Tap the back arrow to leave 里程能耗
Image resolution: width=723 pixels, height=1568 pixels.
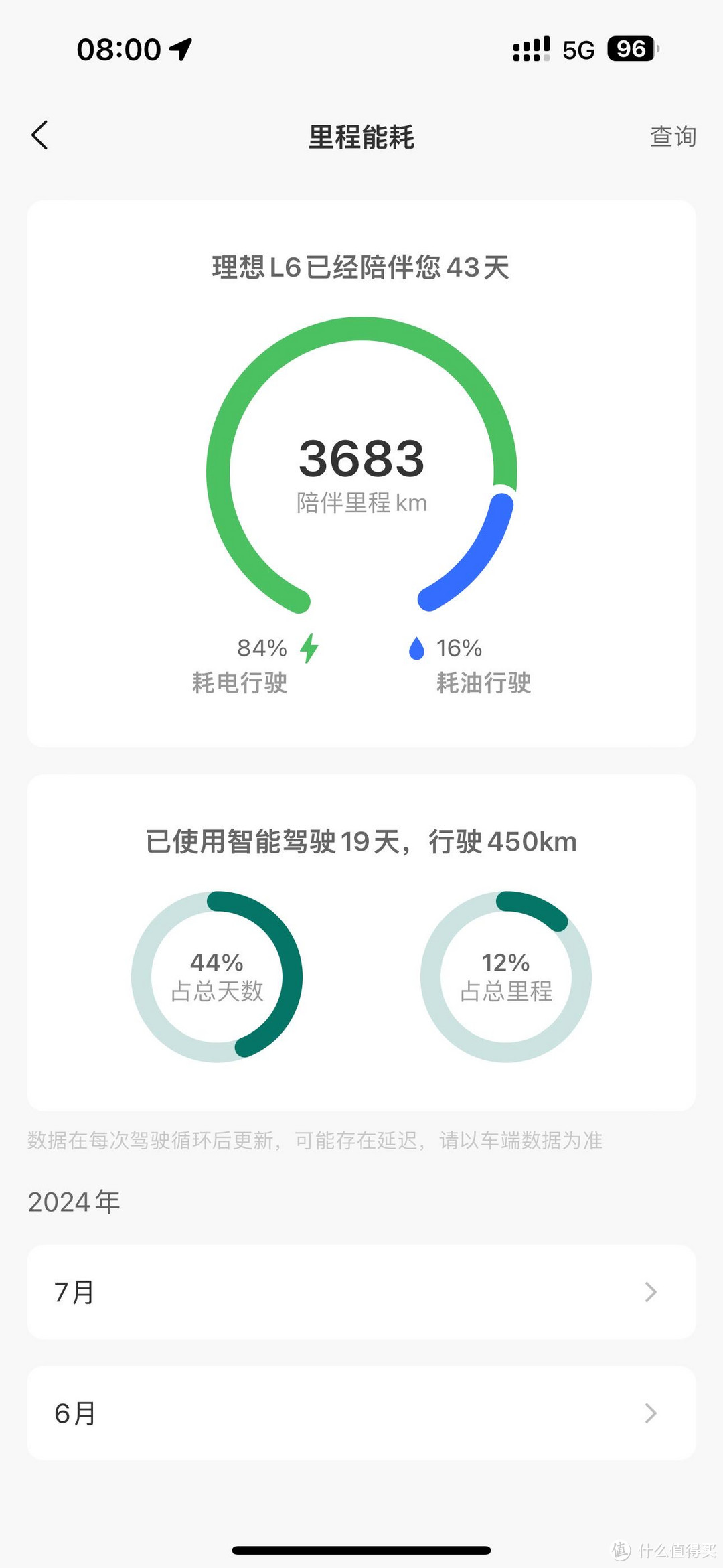39,135
